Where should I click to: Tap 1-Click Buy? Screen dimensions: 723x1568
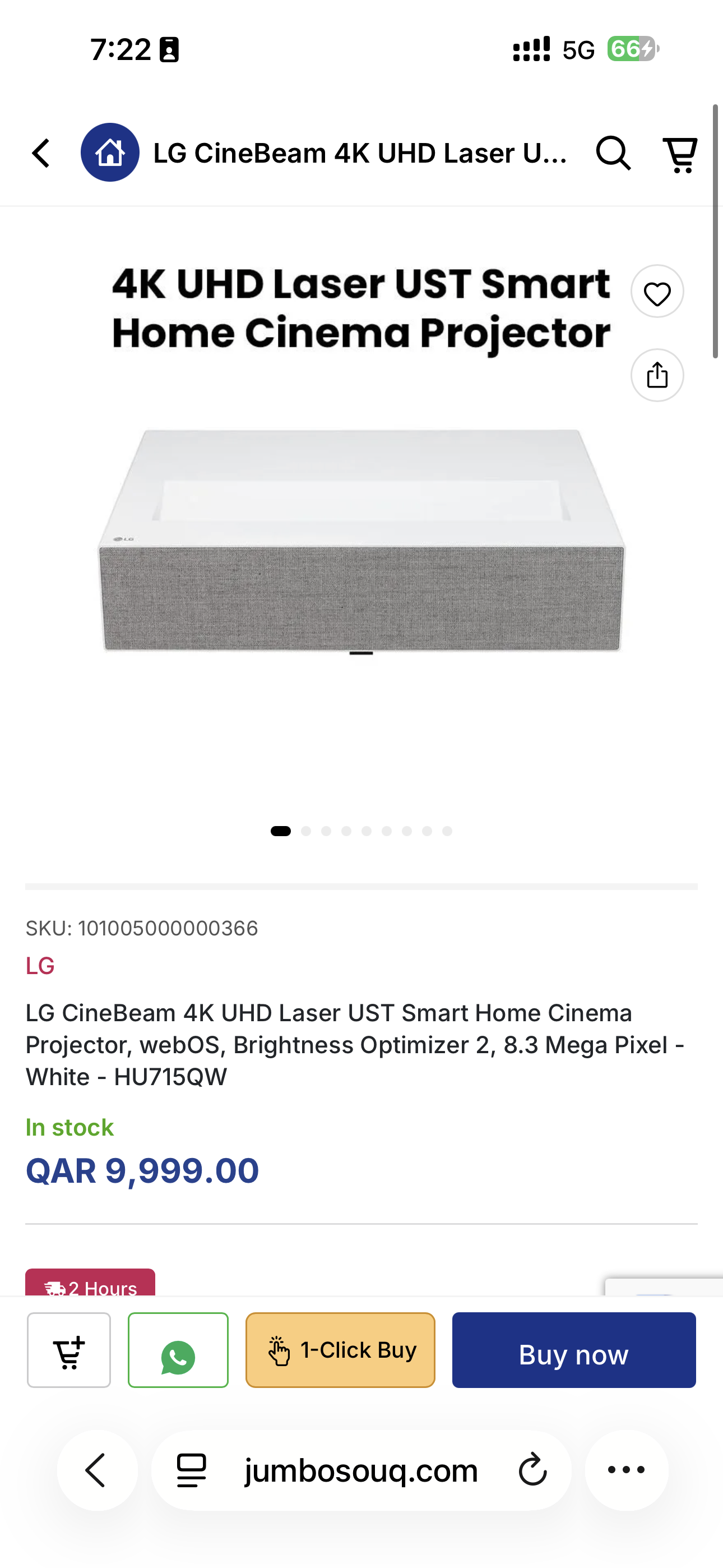[x=341, y=1350]
